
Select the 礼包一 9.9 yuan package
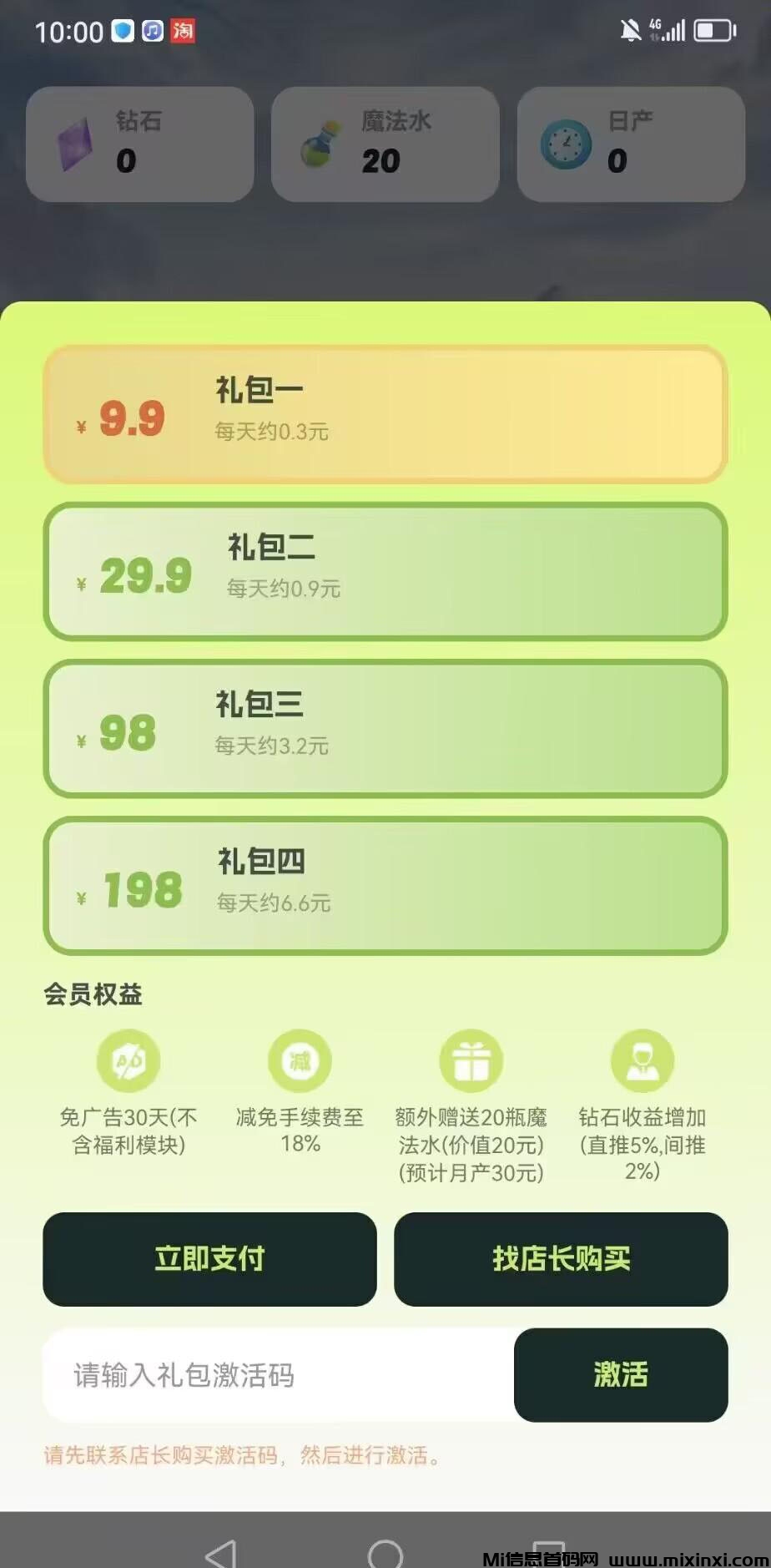point(385,414)
